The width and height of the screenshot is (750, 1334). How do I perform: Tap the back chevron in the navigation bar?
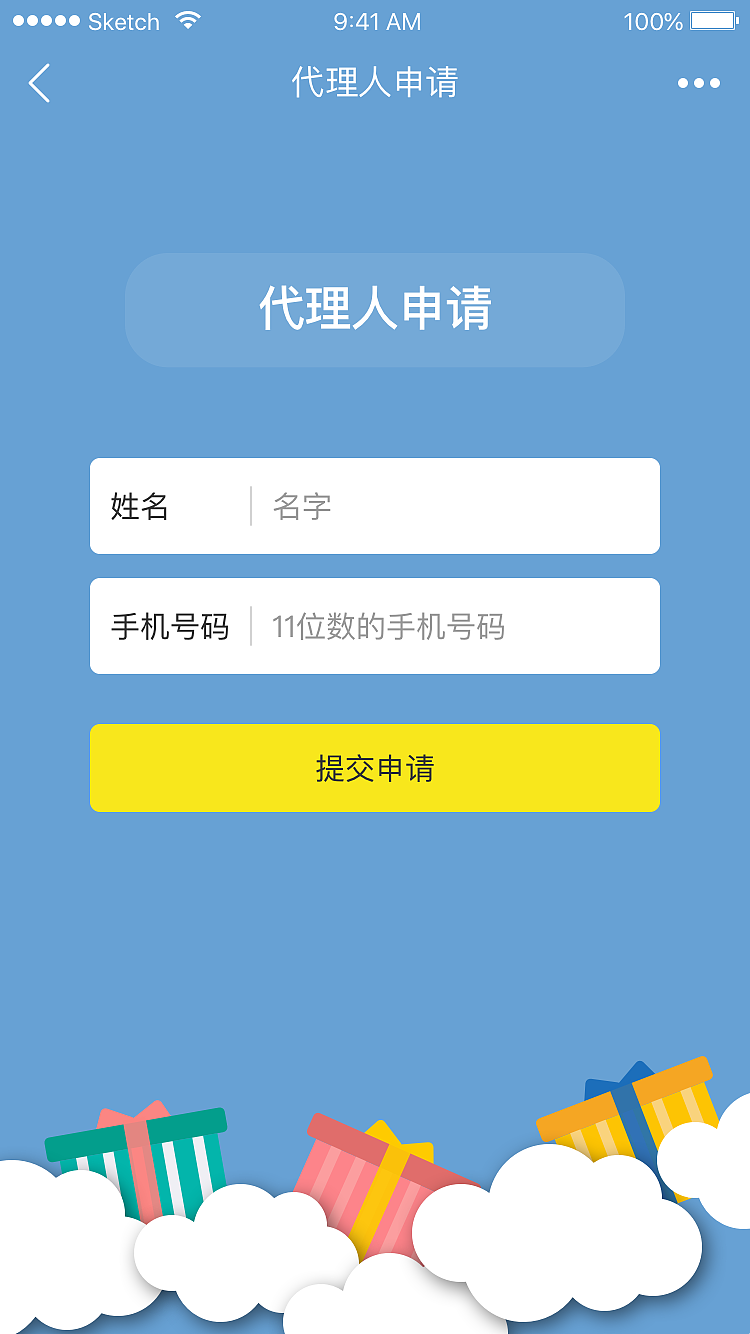[40, 84]
